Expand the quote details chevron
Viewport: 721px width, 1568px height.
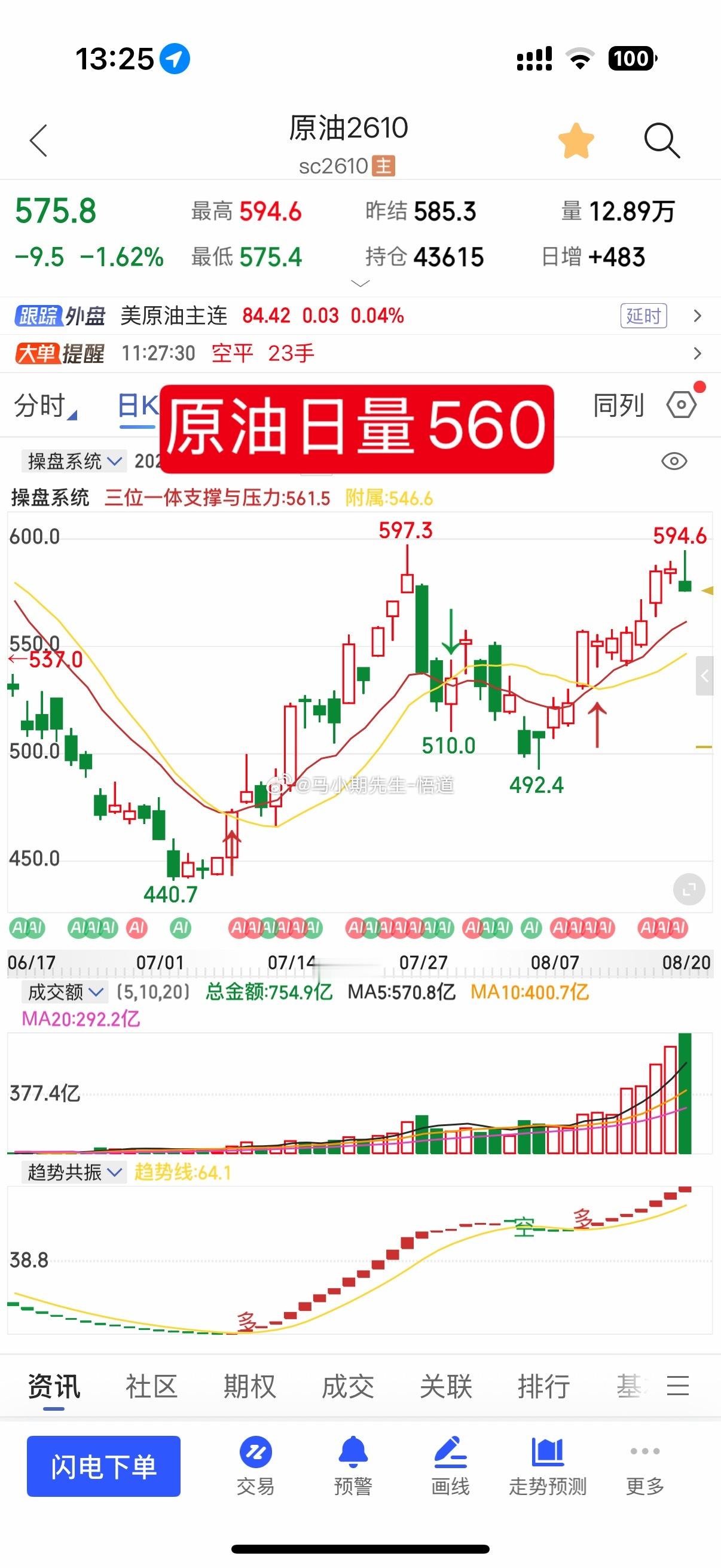(x=361, y=283)
